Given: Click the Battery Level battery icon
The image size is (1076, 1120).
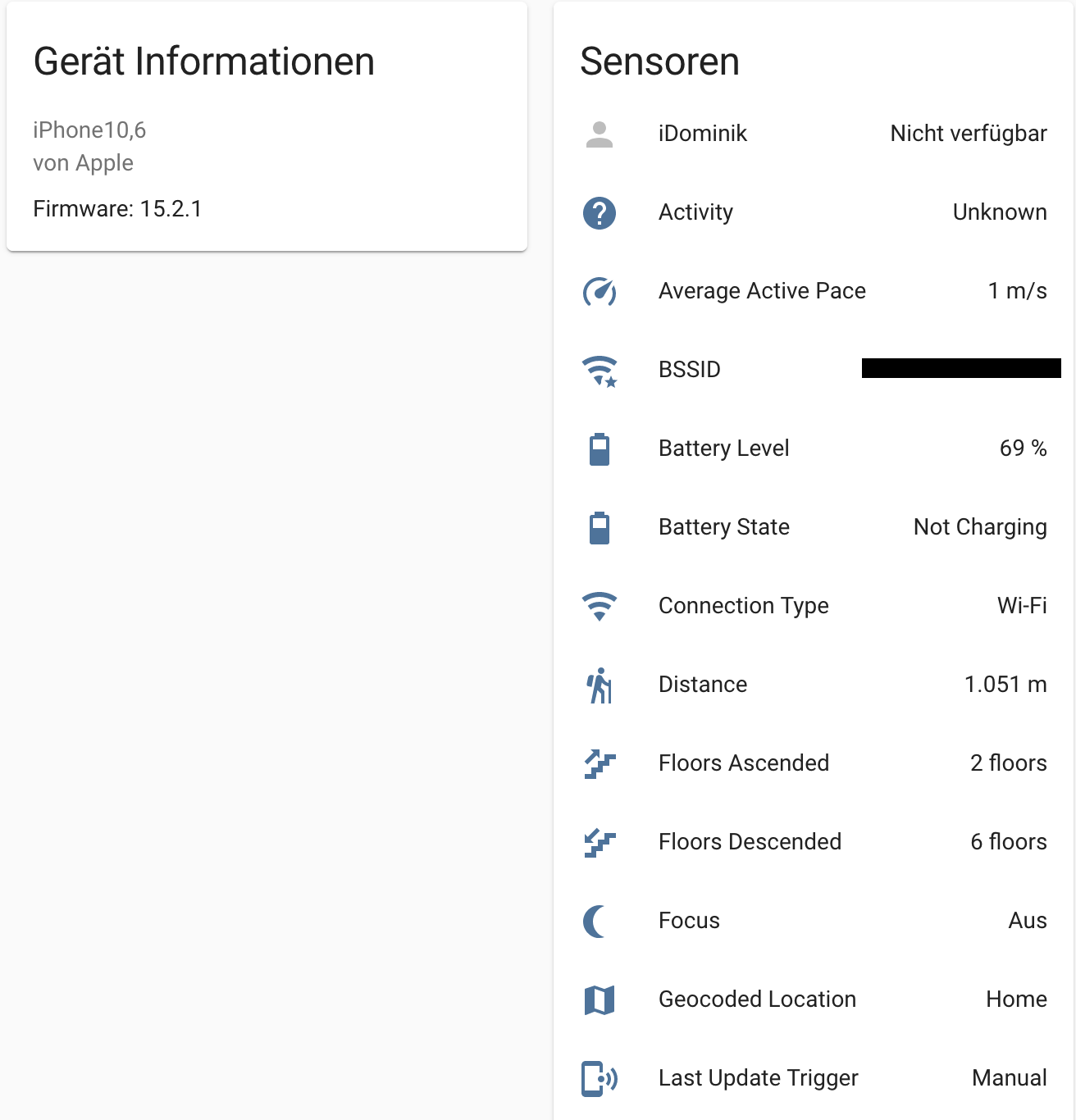Looking at the screenshot, I should [x=600, y=448].
